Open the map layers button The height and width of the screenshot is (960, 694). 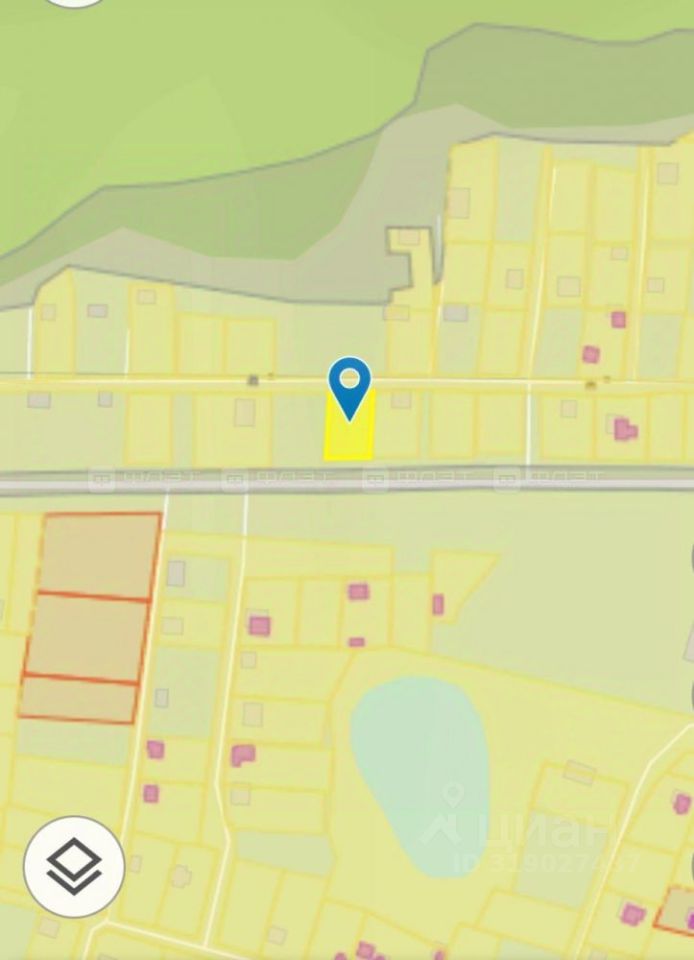click(x=74, y=866)
